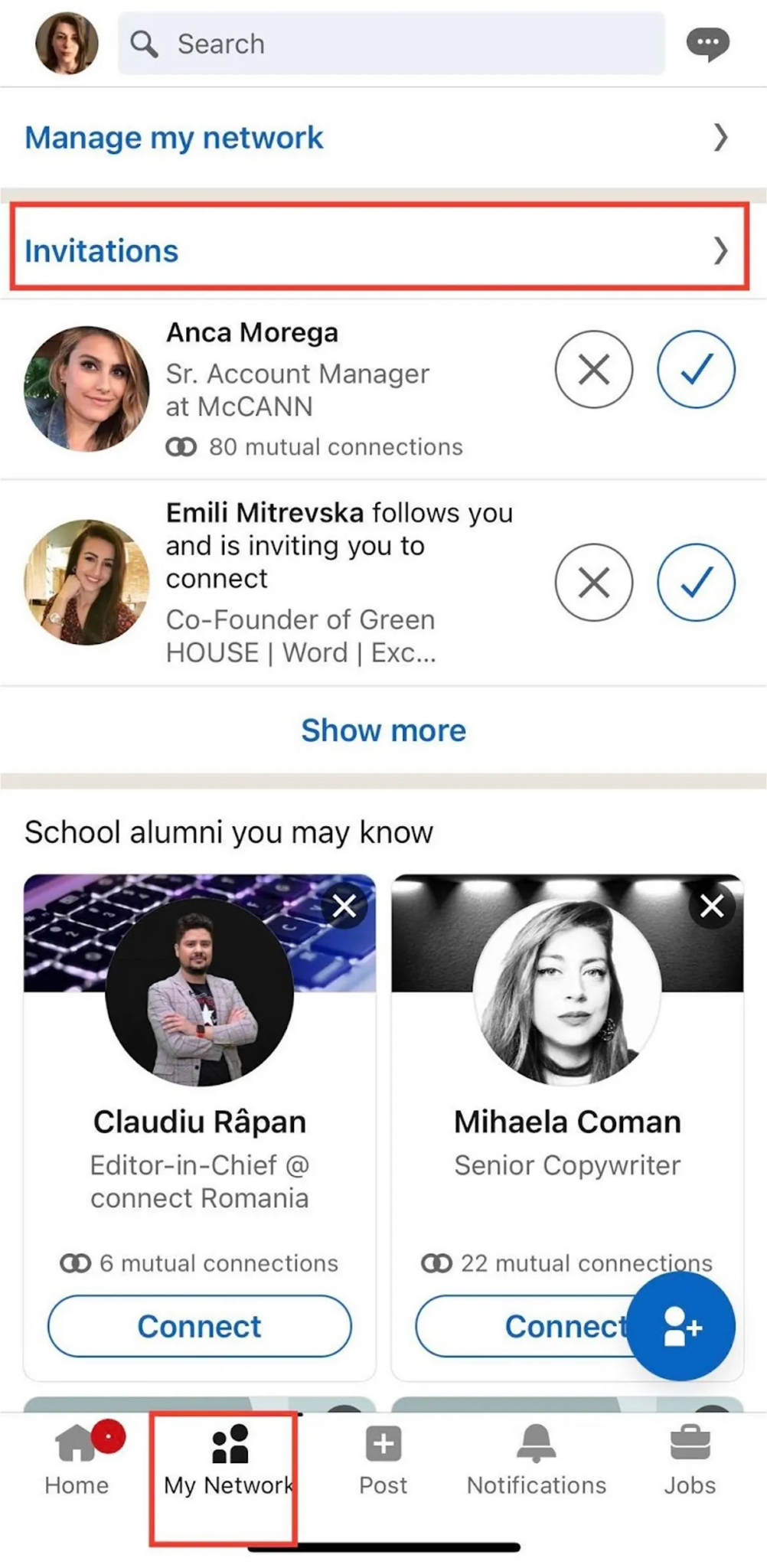Connect with Claudiu Râpan
This screenshot has height=1568, width=767.
[198, 1327]
